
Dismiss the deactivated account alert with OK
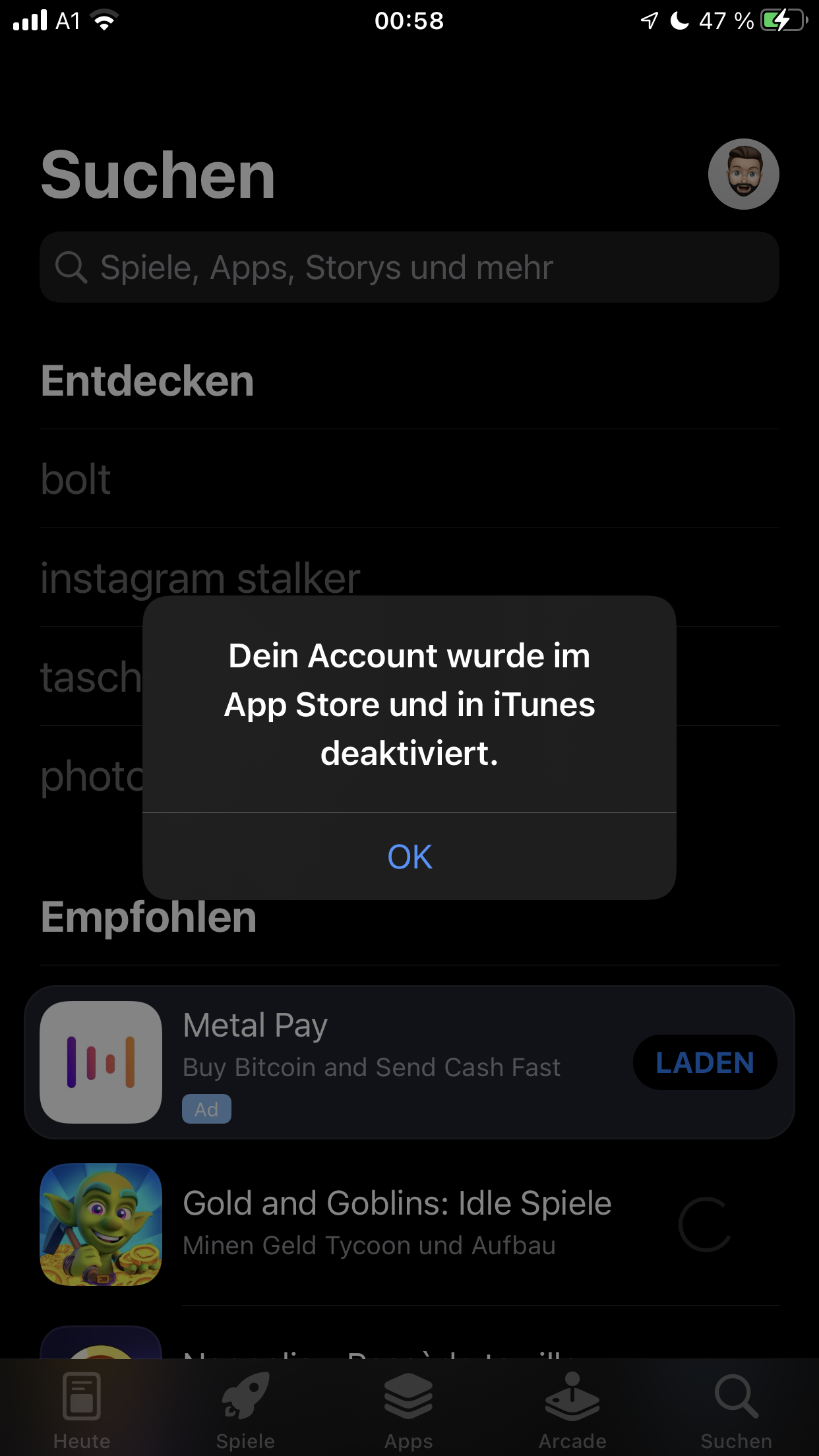pos(409,857)
